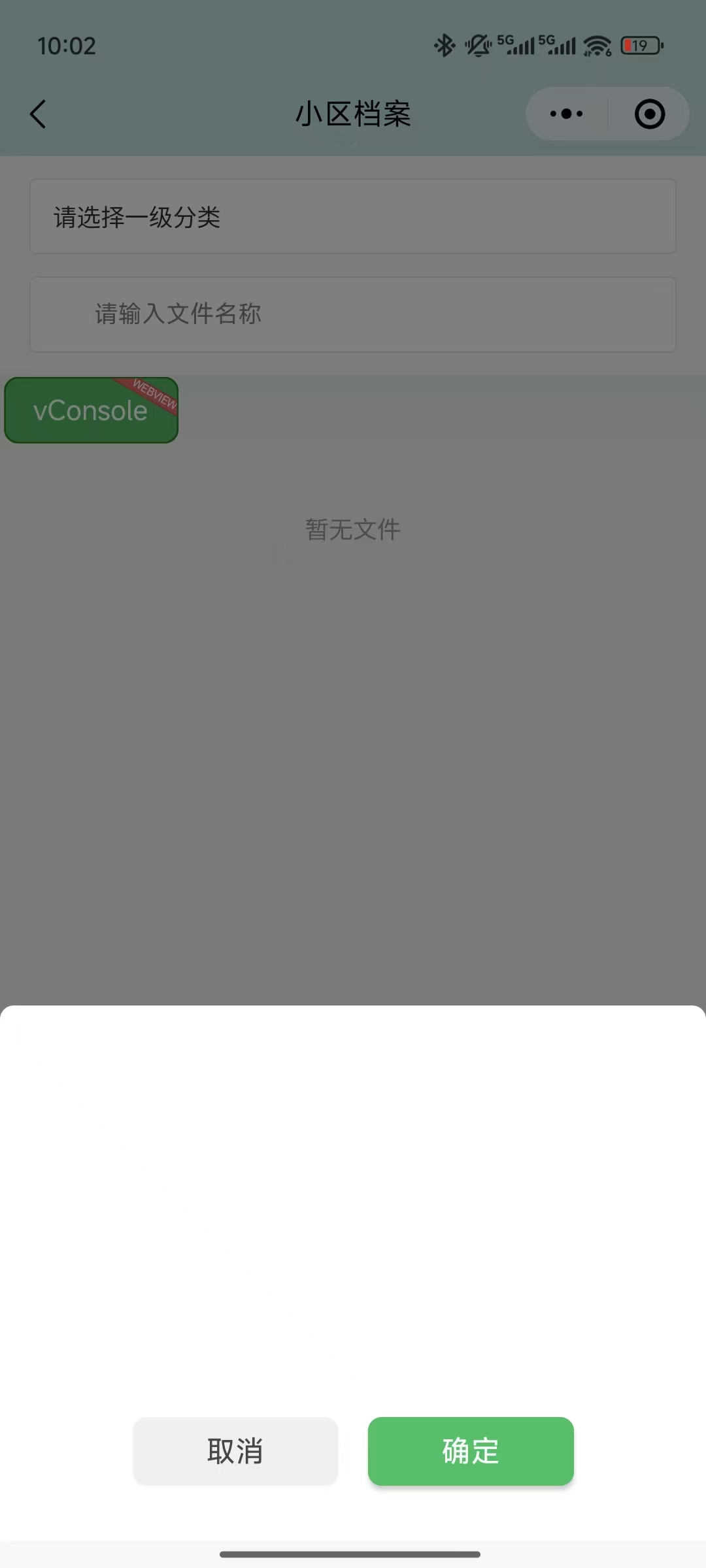Go back from 小区档案 page
This screenshot has height=1568, width=706.
[39, 114]
